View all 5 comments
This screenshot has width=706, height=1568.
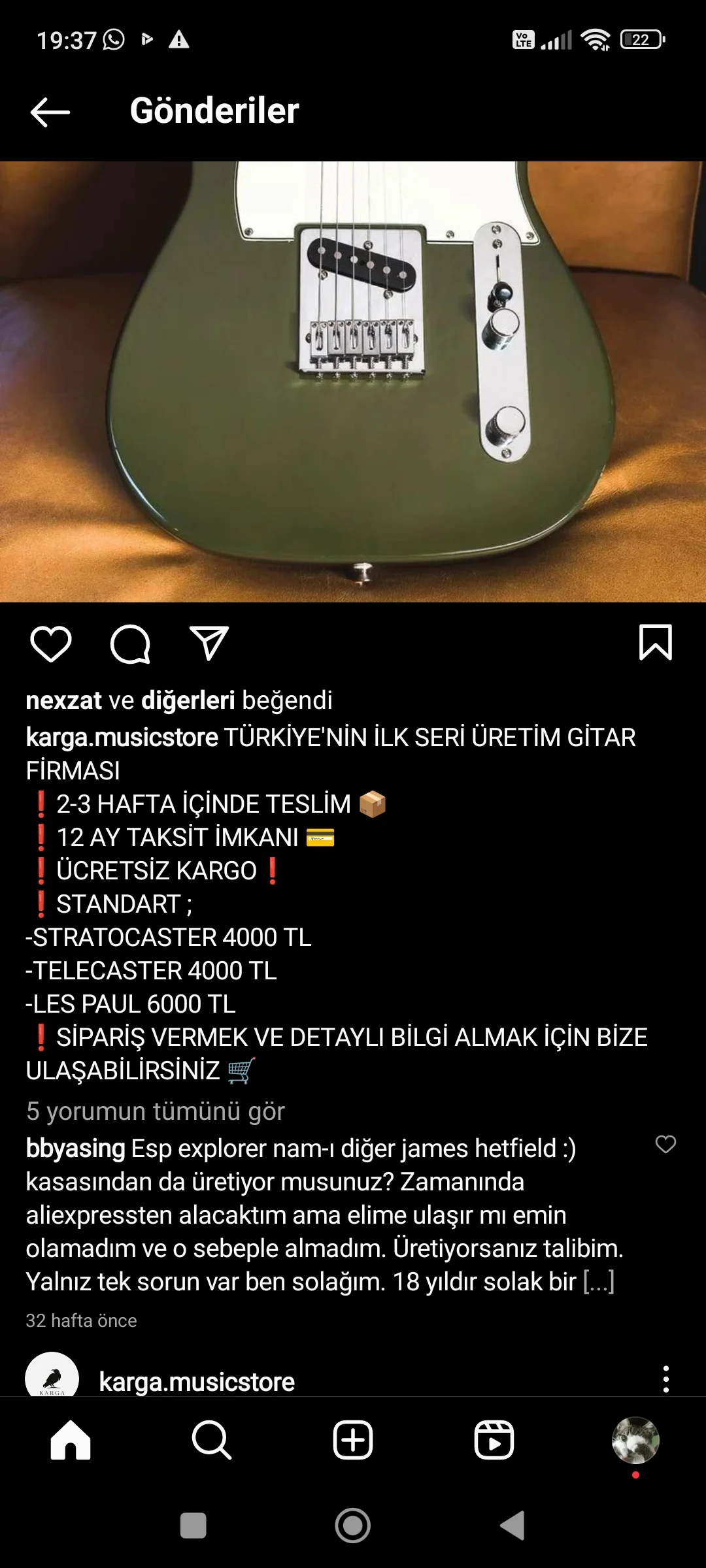(155, 1111)
